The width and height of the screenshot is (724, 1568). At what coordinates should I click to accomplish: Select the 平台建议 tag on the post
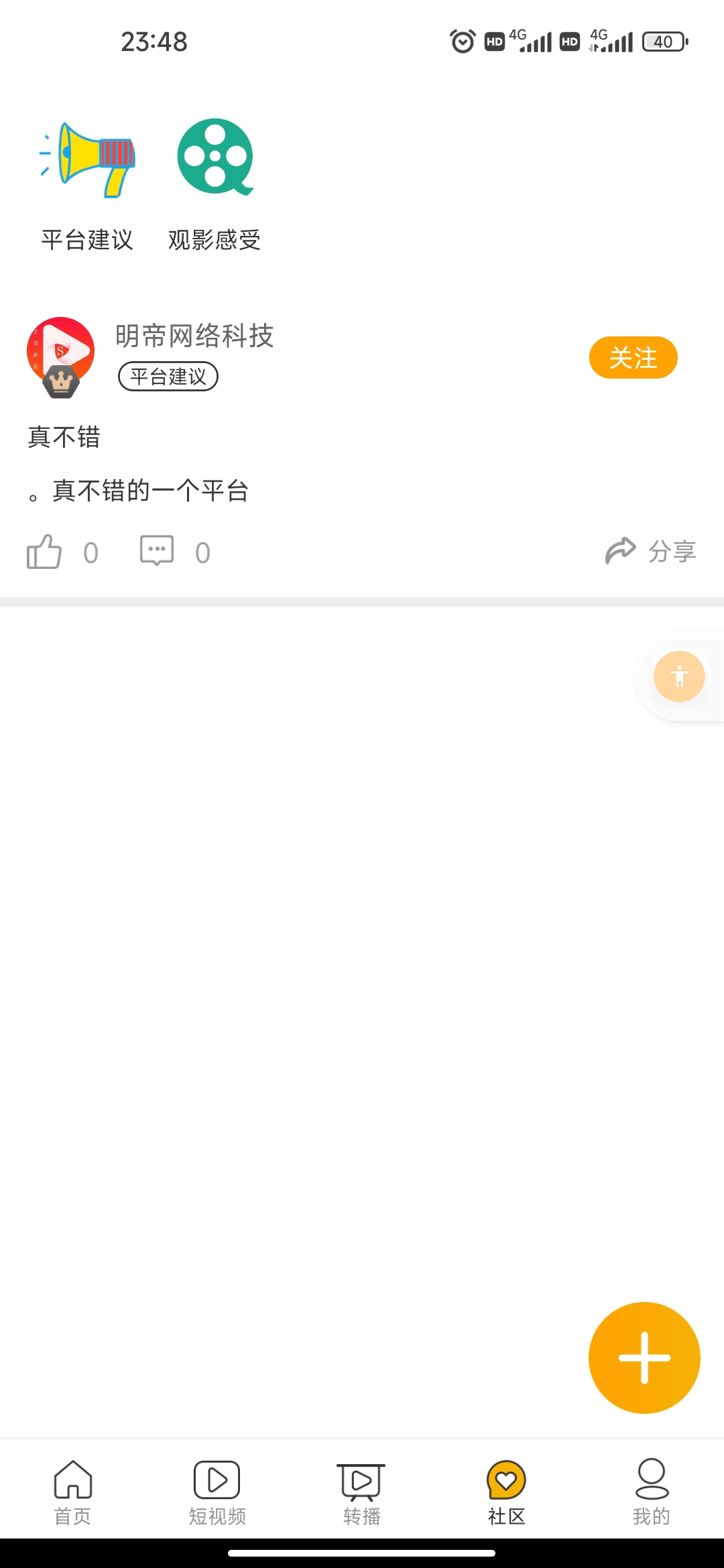tap(168, 377)
